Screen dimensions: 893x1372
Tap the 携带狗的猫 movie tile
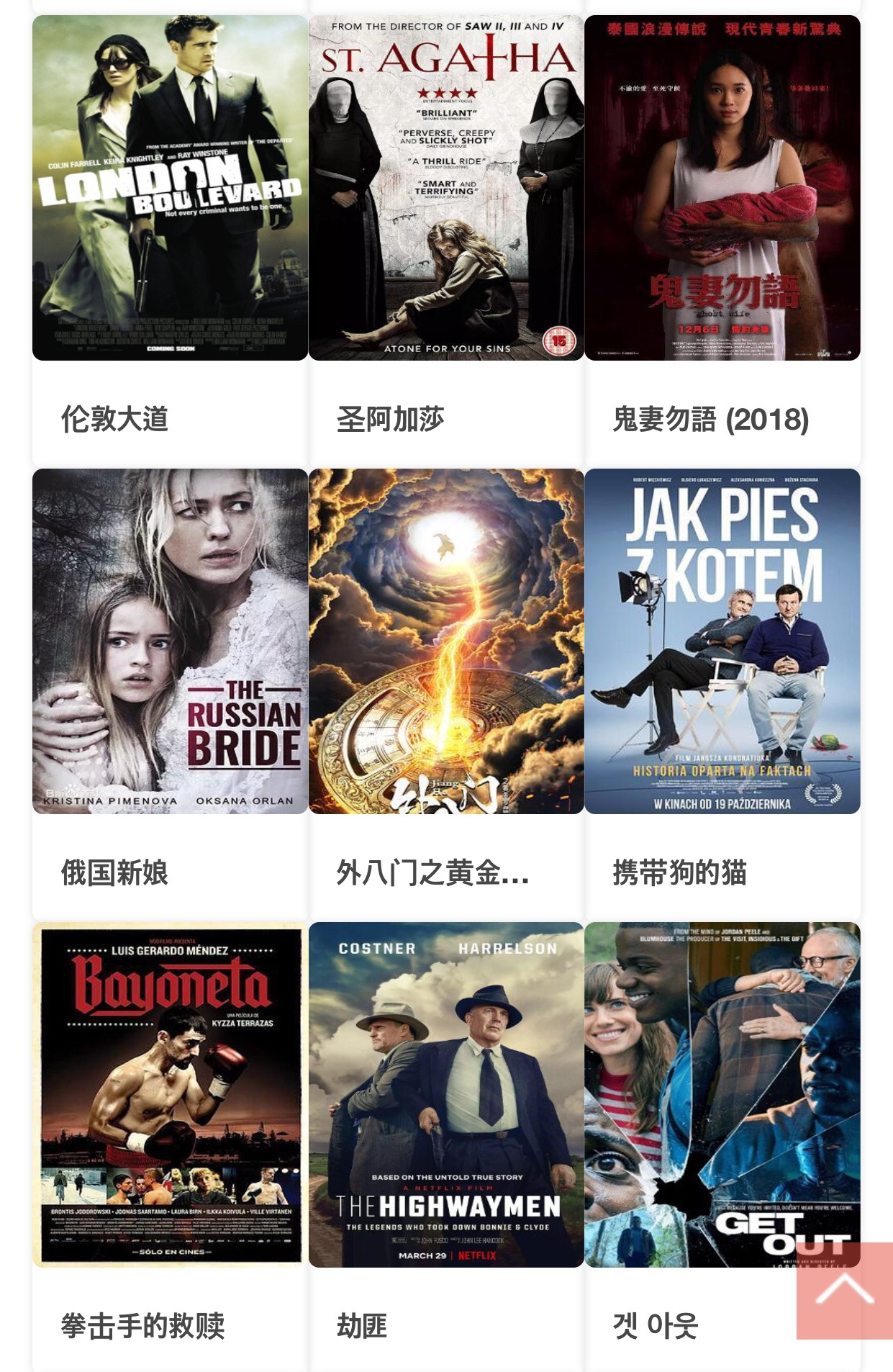pos(722,695)
